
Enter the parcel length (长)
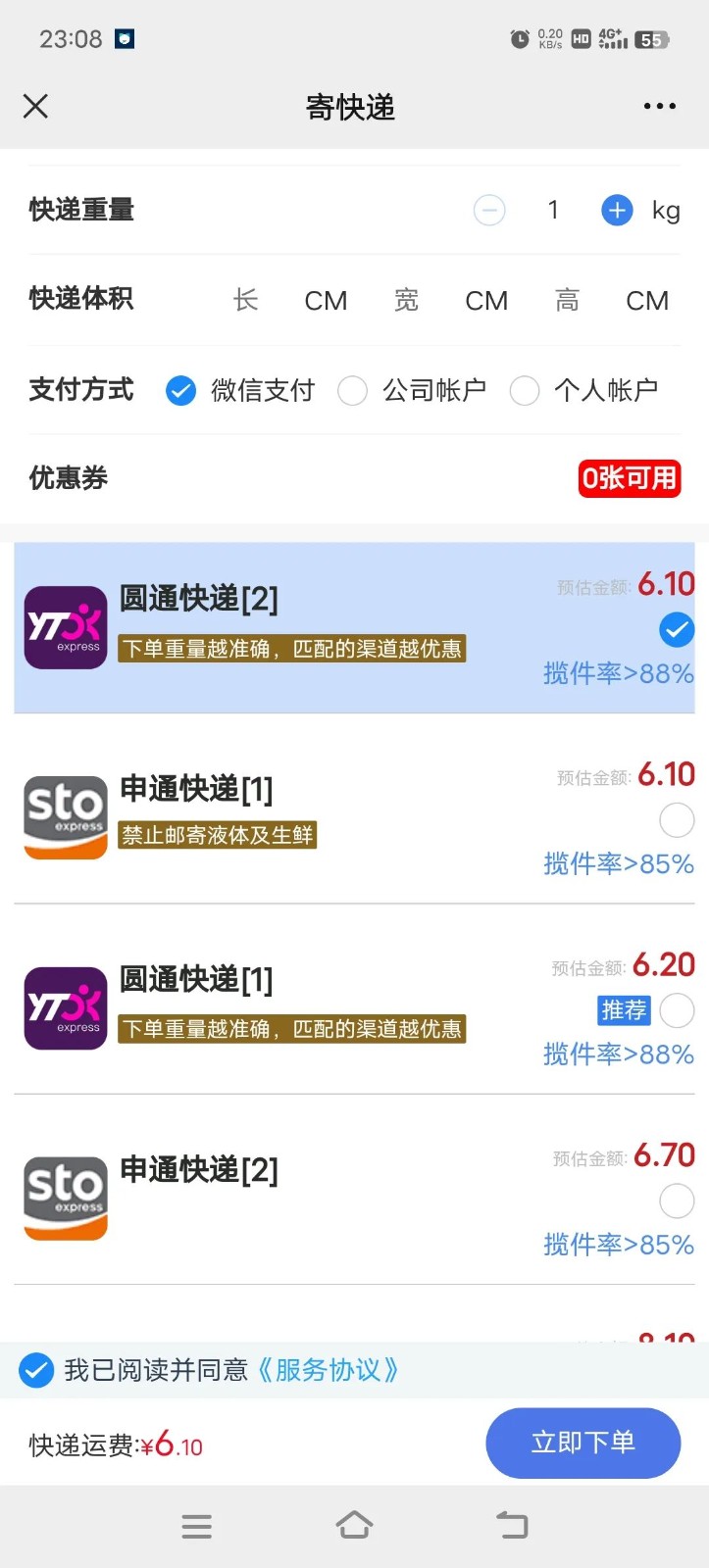(x=246, y=300)
